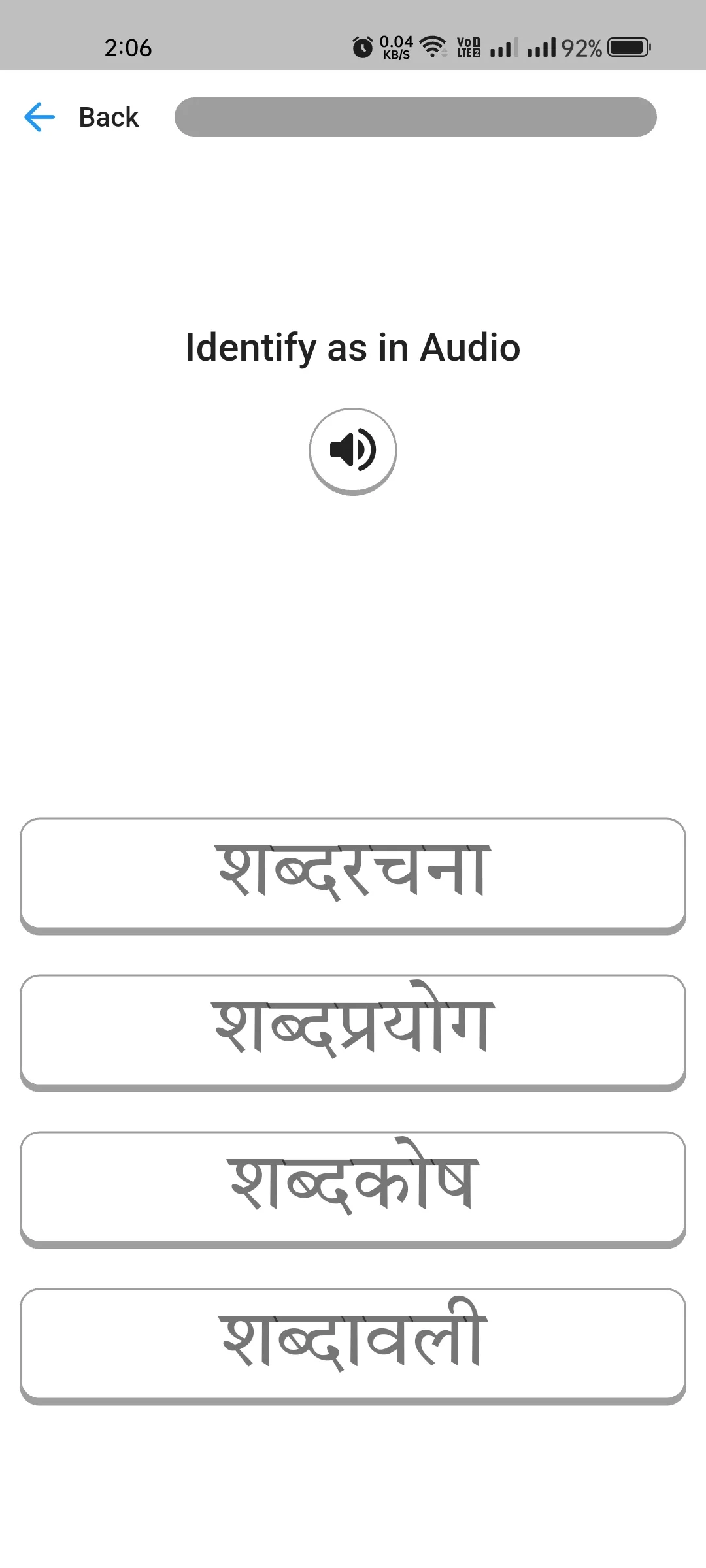Play the audio clip
The height and width of the screenshot is (1568, 706).
(353, 450)
